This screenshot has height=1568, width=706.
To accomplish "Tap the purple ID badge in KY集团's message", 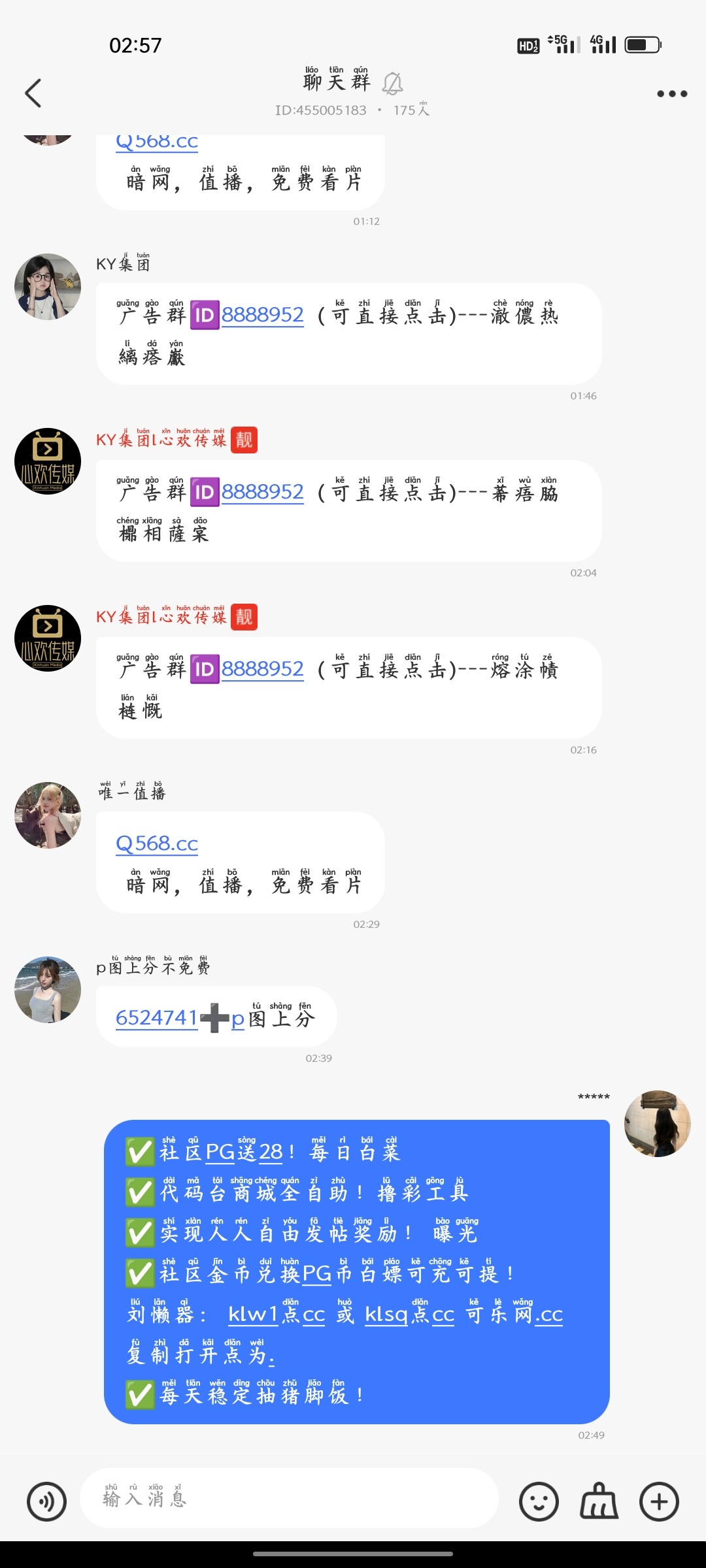I will (204, 315).
